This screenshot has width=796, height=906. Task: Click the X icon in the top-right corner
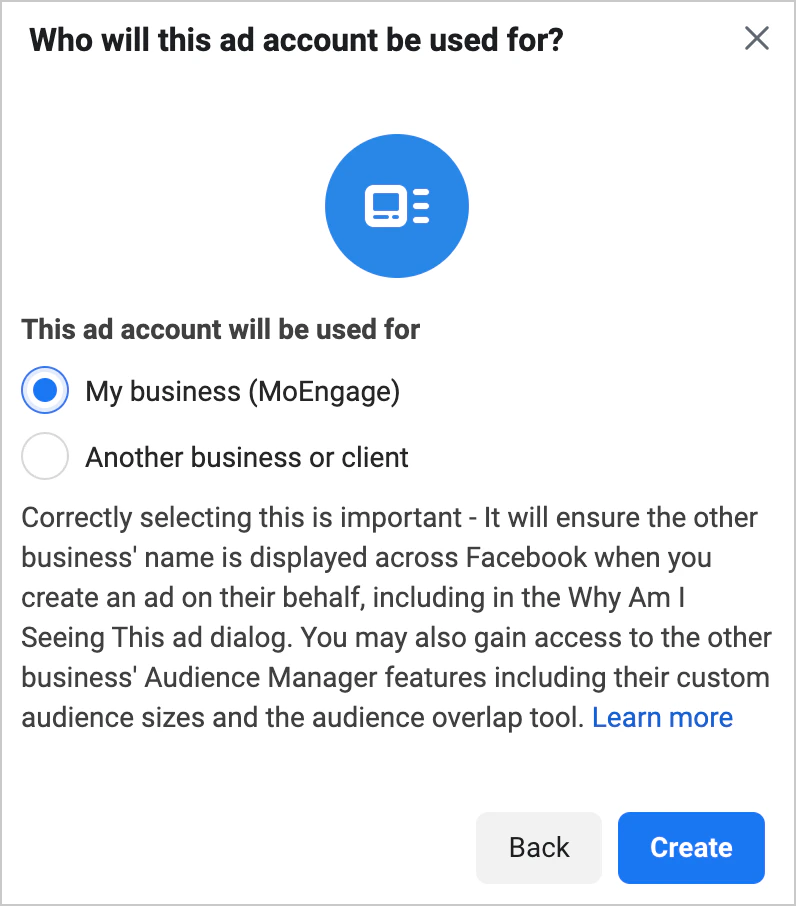pos(756,39)
